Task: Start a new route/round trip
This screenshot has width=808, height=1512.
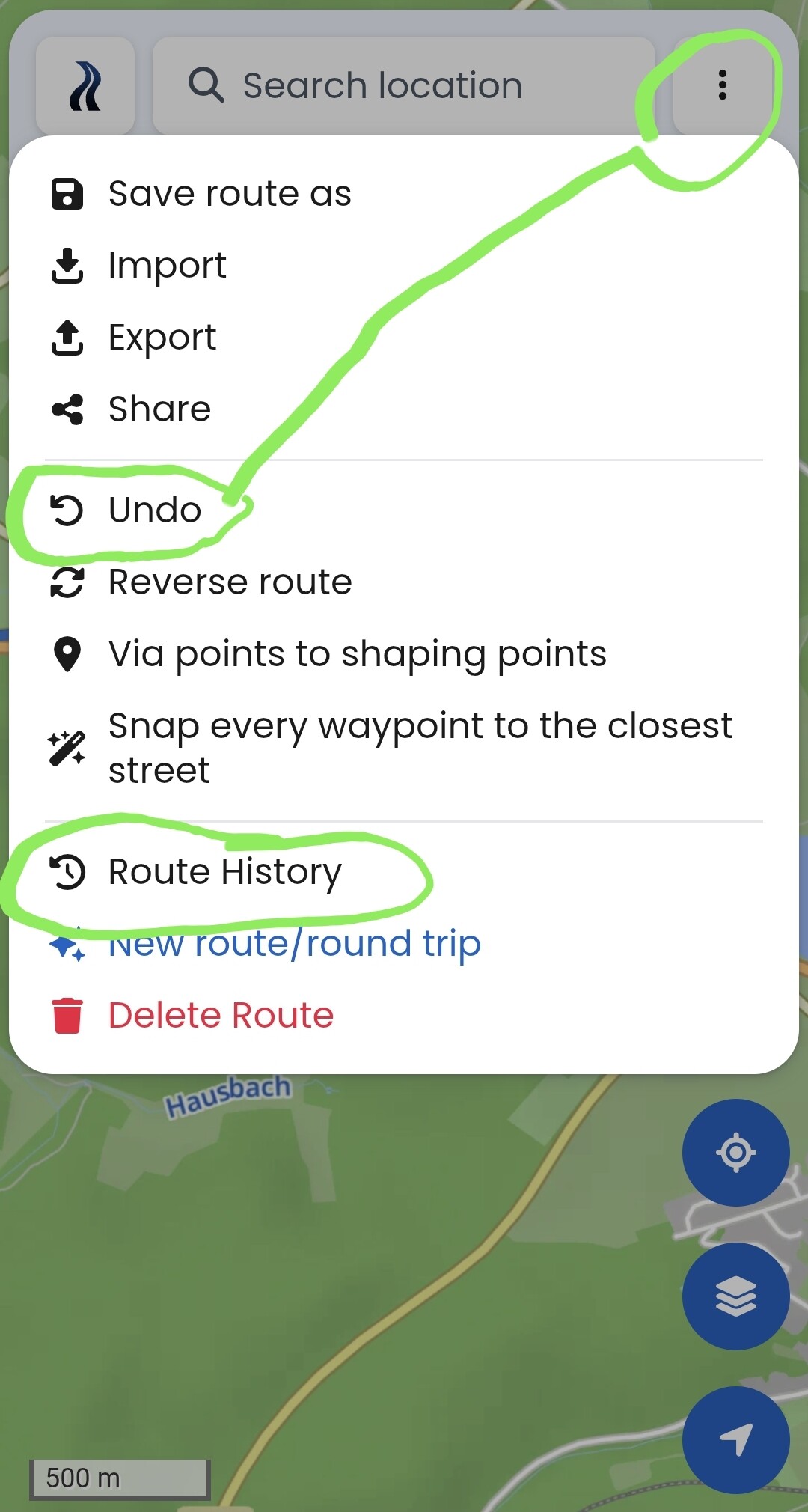Action: [x=293, y=944]
